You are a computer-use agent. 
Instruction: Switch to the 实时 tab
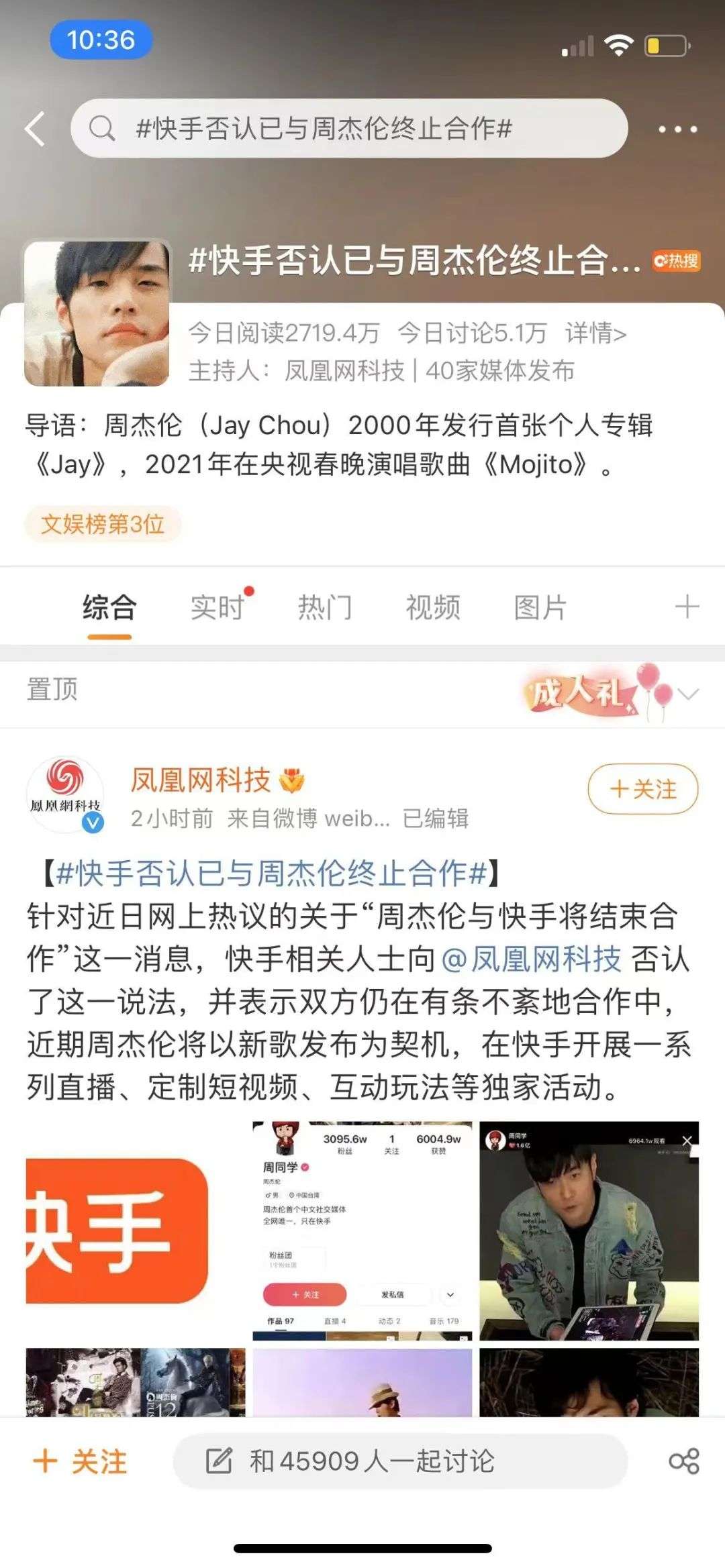(217, 607)
